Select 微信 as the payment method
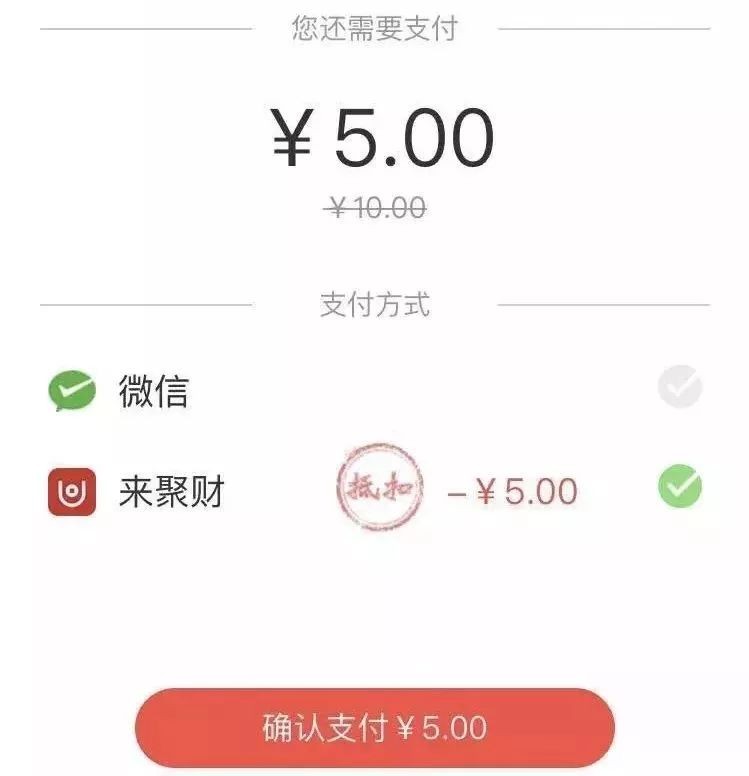This screenshot has width=749, height=776. point(680,388)
